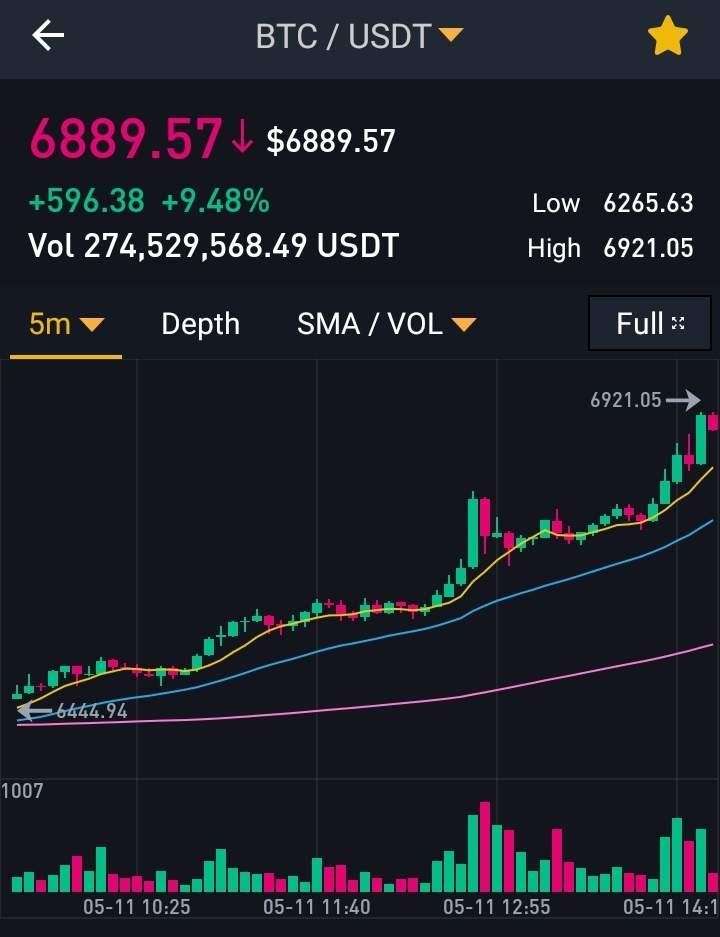Toggle the favorite star for BTC/USDT
The width and height of the screenshot is (720, 937).
(667, 37)
